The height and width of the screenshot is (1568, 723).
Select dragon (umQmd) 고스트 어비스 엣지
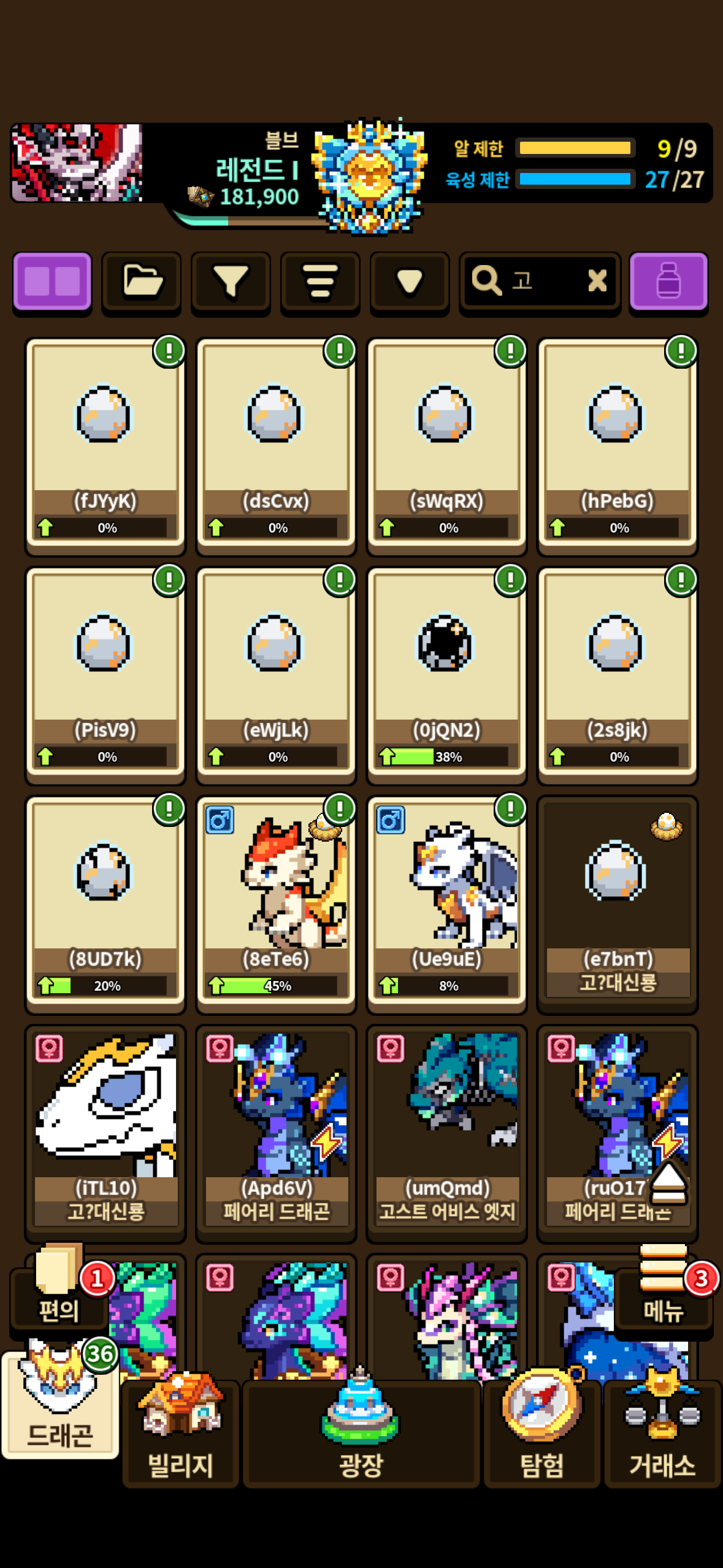[446, 1126]
